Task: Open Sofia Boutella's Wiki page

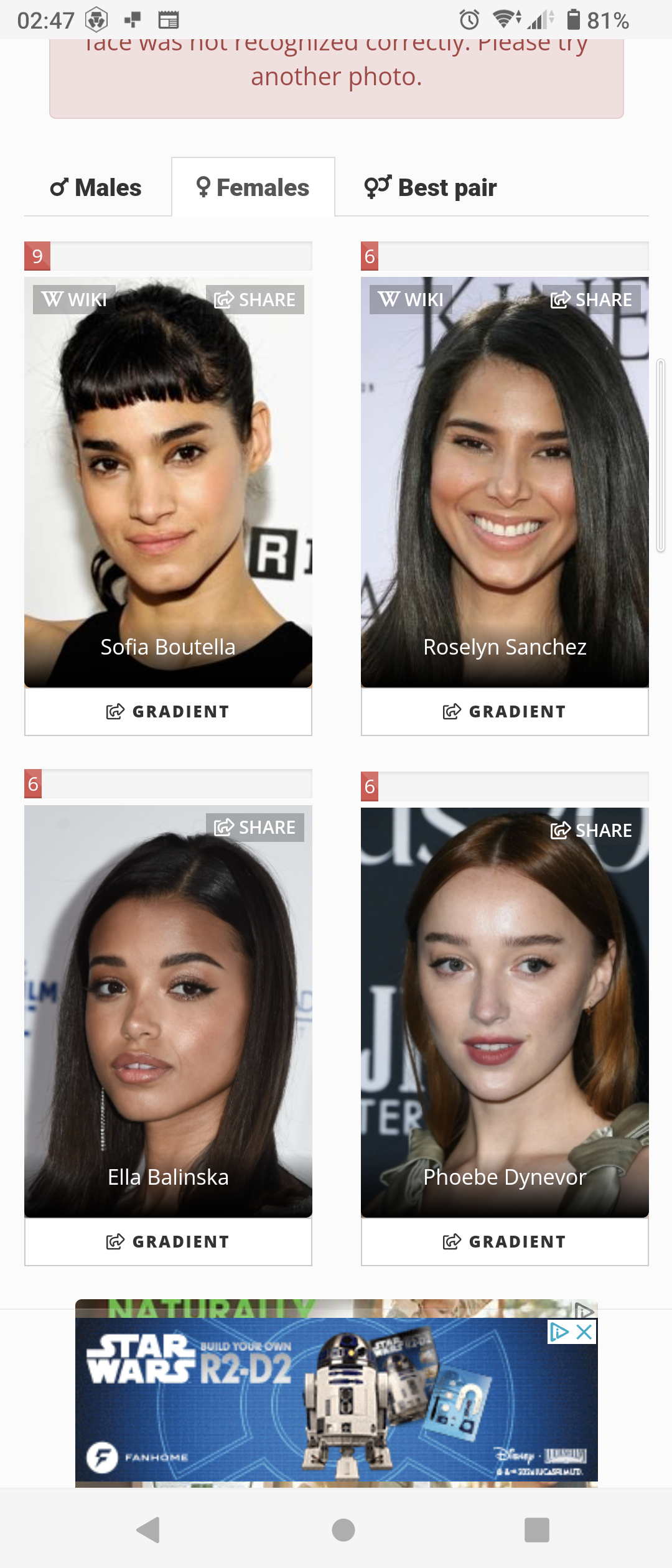Action: pos(74,300)
